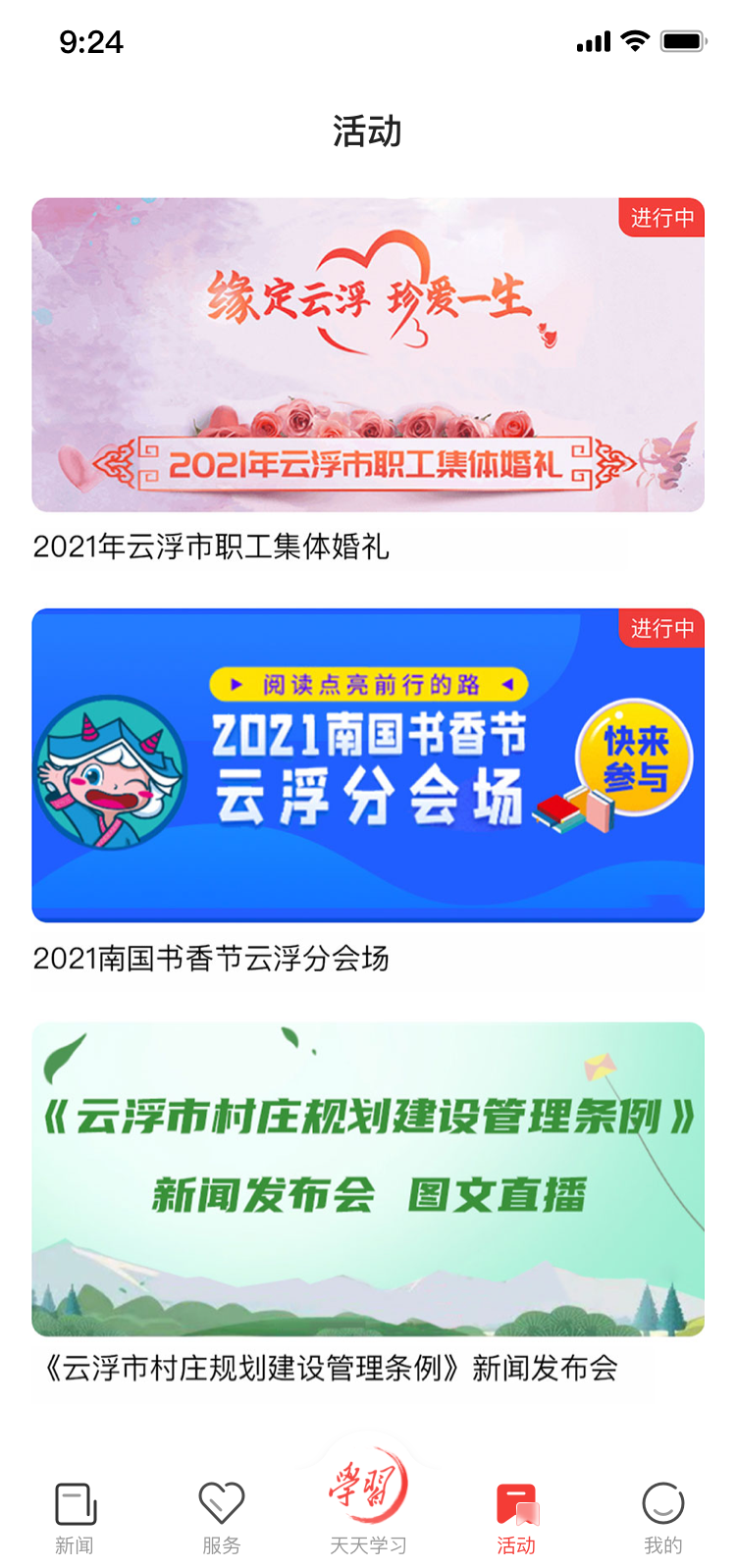Tap the yellow 快来参与 circle button
The width and height of the screenshot is (736, 1568).
coord(633,760)
